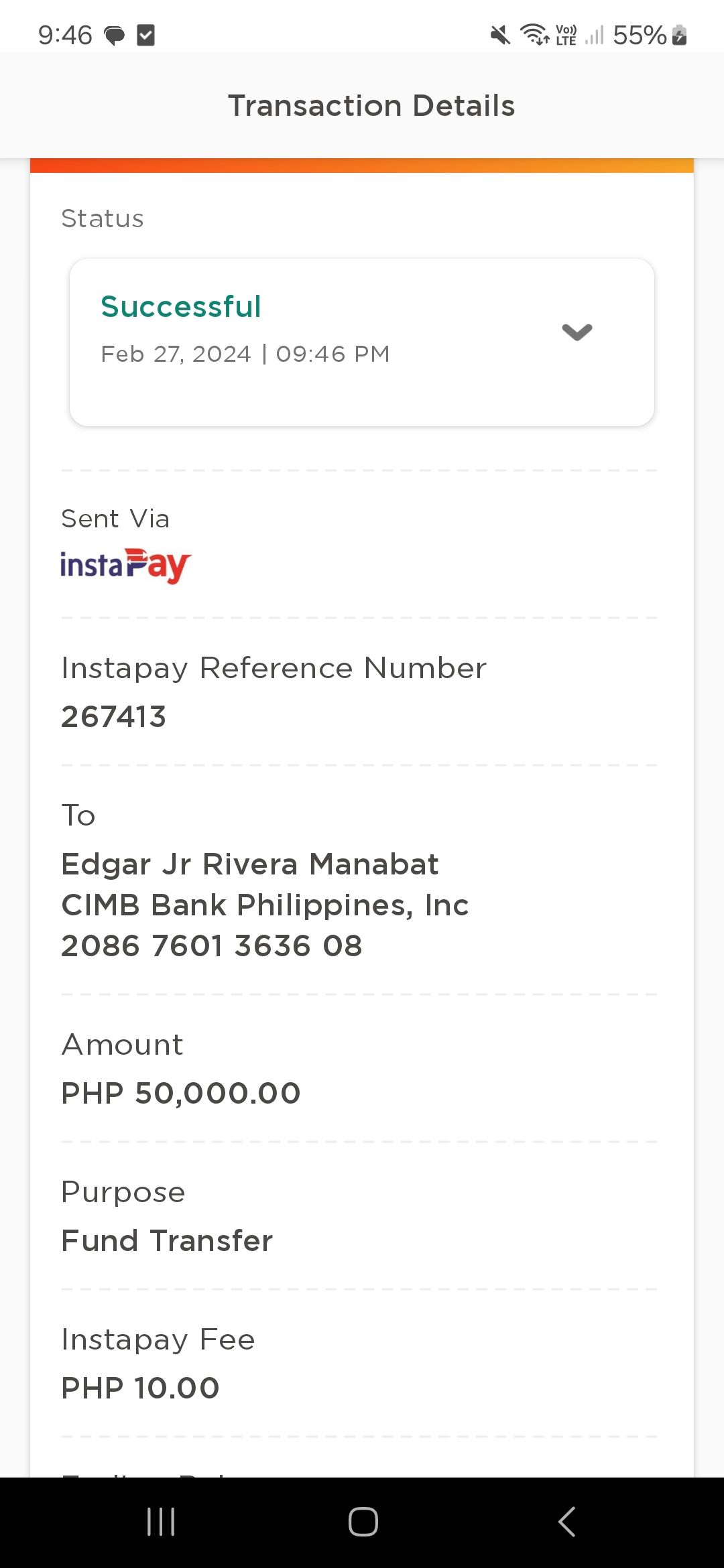Tap the system home button
Image resolution: width=724 pixels, height=1568 pixels.
[x=363, y=1521]
